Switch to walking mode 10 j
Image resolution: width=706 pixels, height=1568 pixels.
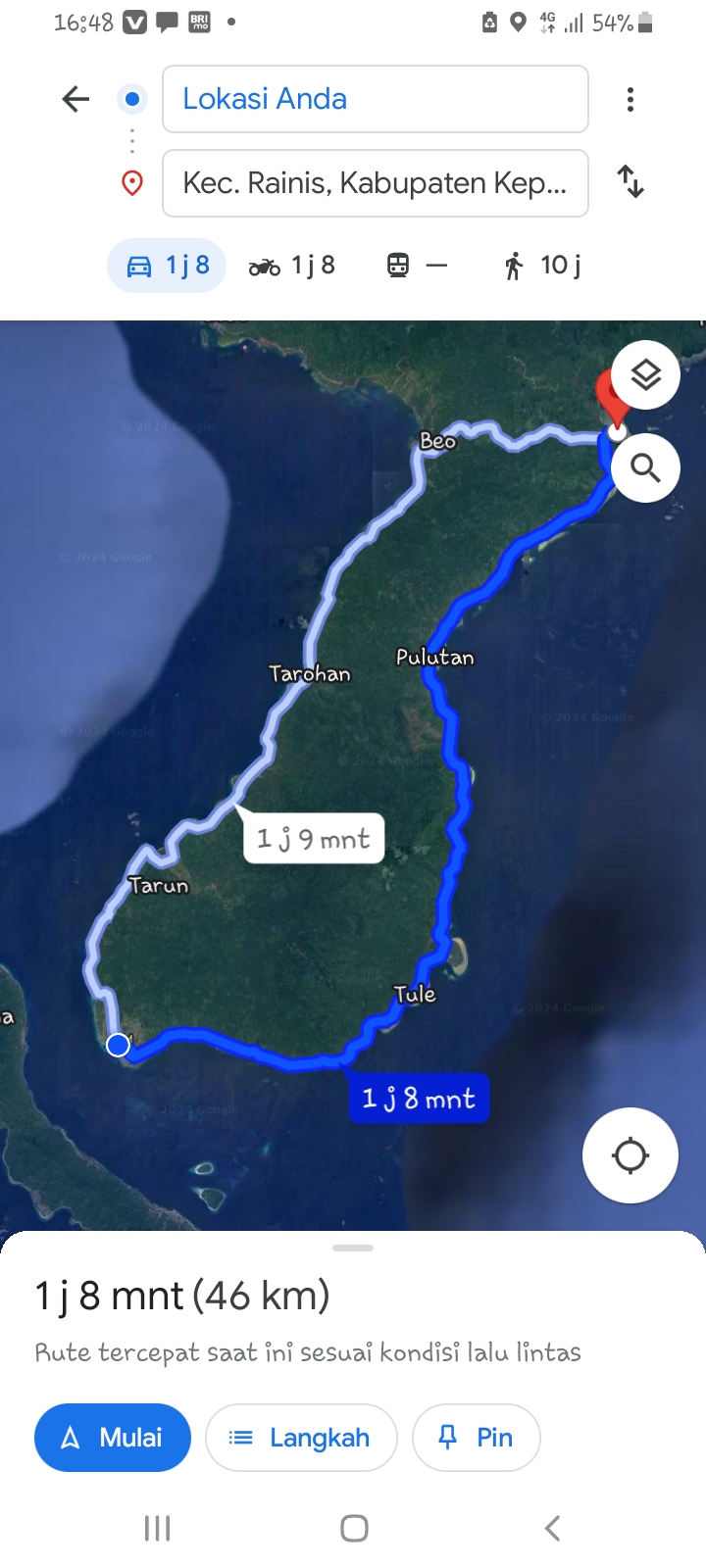542,266
